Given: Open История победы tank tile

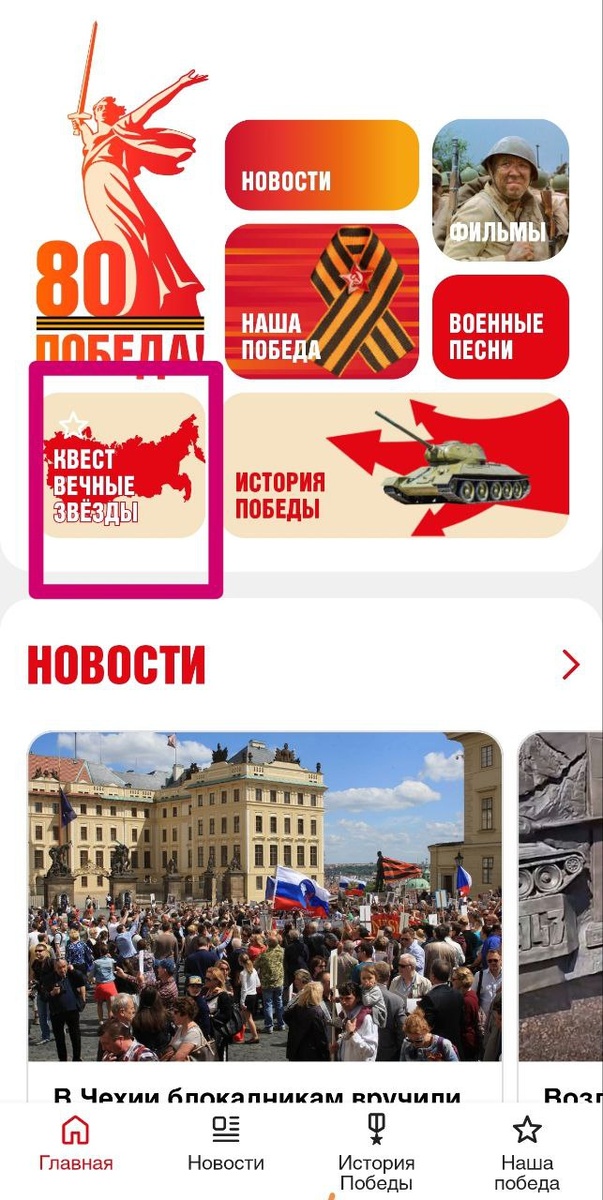Looking at the screenshot, I should [x=395, y=465].
